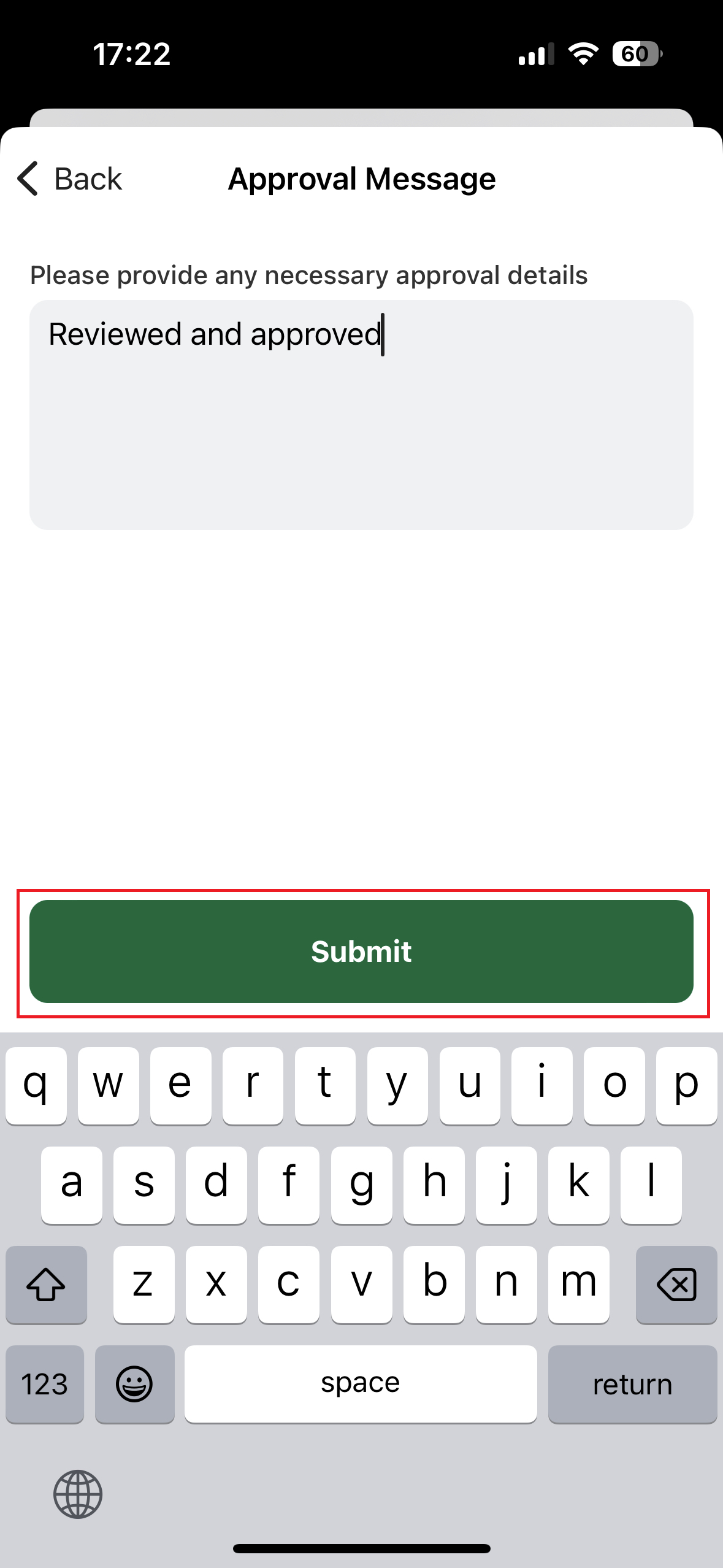Tap the return key
The image size is (723, 1568).
pyautogui.click(x=632, y=1384)
